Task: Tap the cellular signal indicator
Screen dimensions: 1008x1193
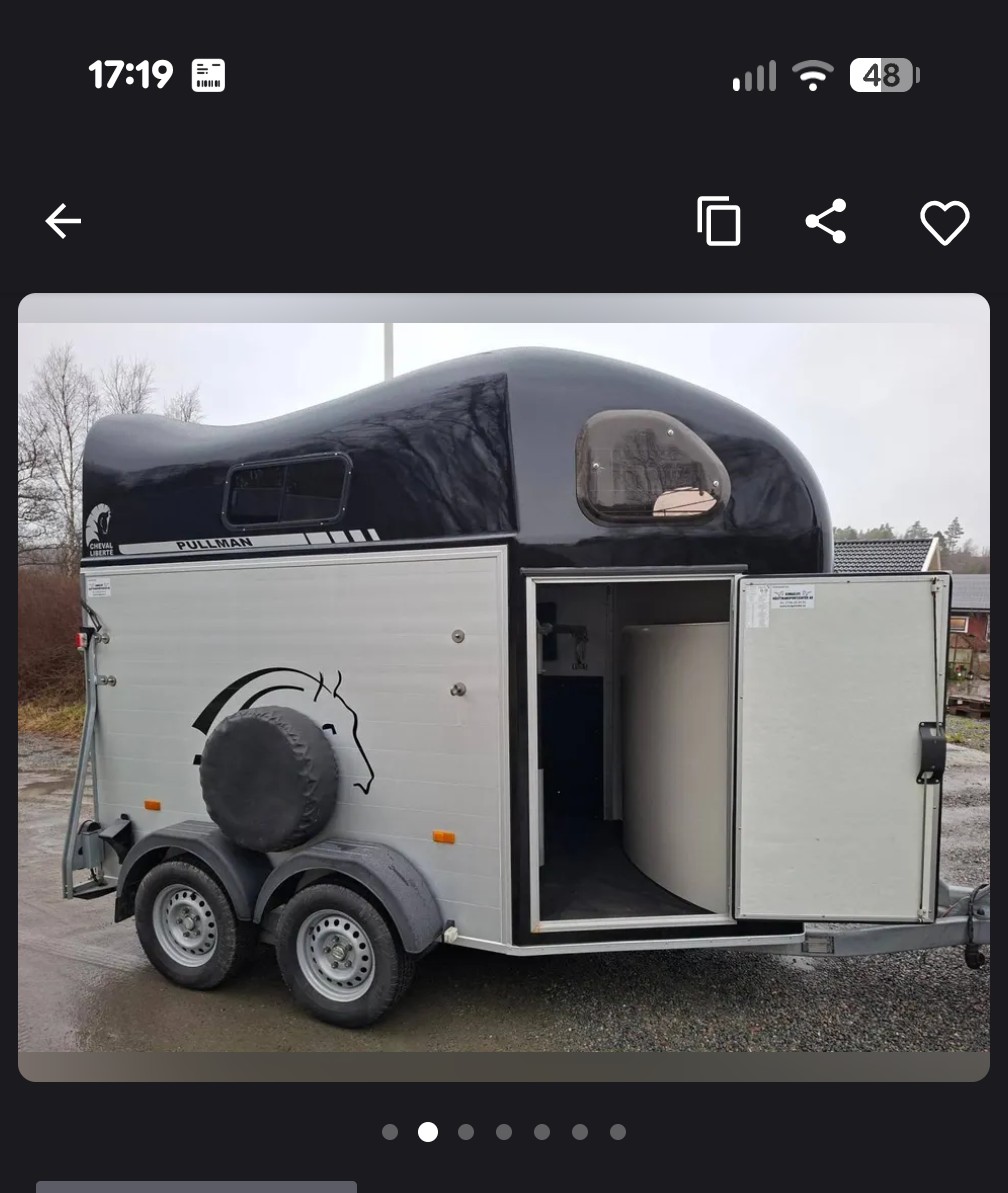Action: 753,75
